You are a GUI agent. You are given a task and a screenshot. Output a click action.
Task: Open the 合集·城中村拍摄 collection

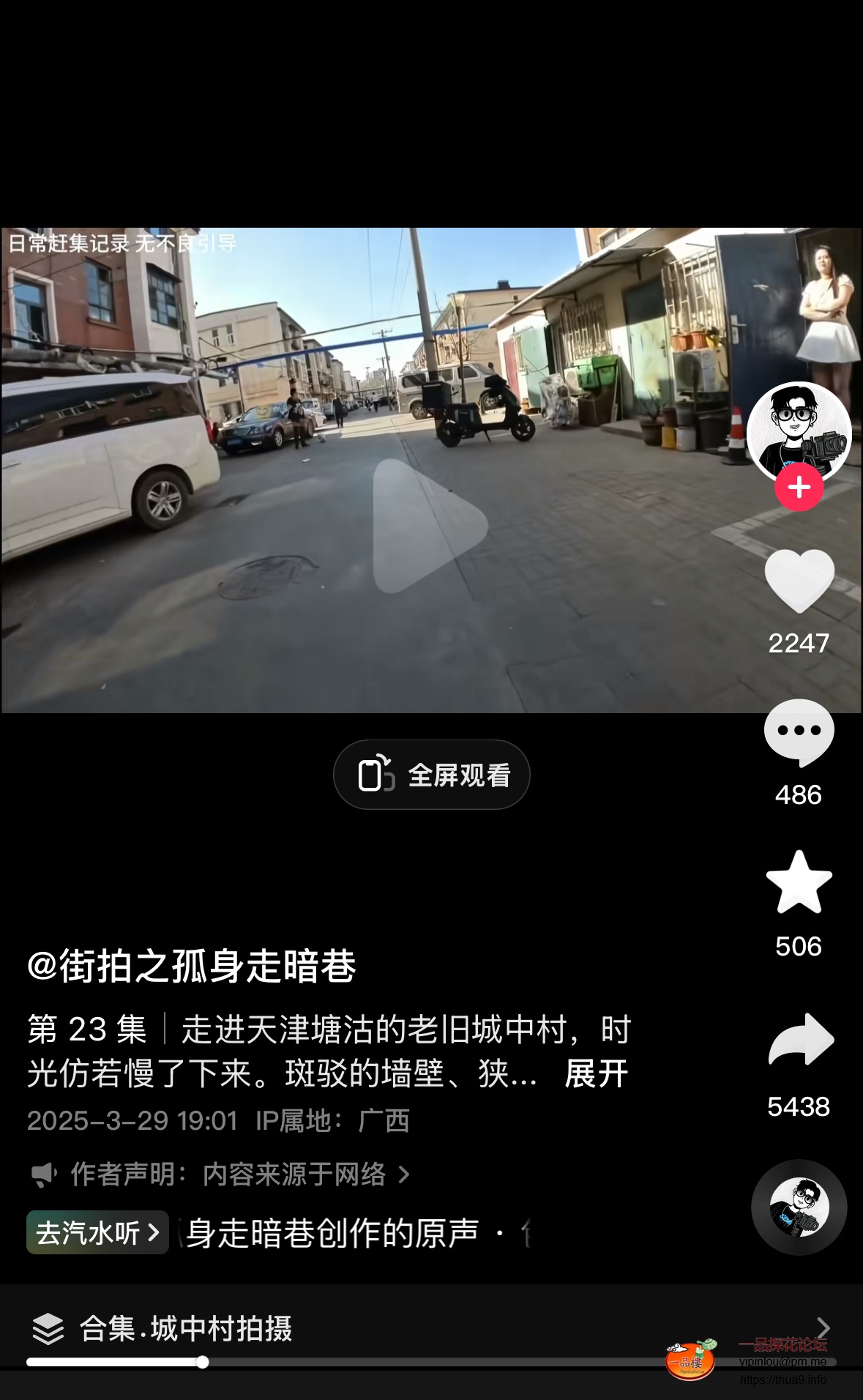click(x=185, y=1328)
